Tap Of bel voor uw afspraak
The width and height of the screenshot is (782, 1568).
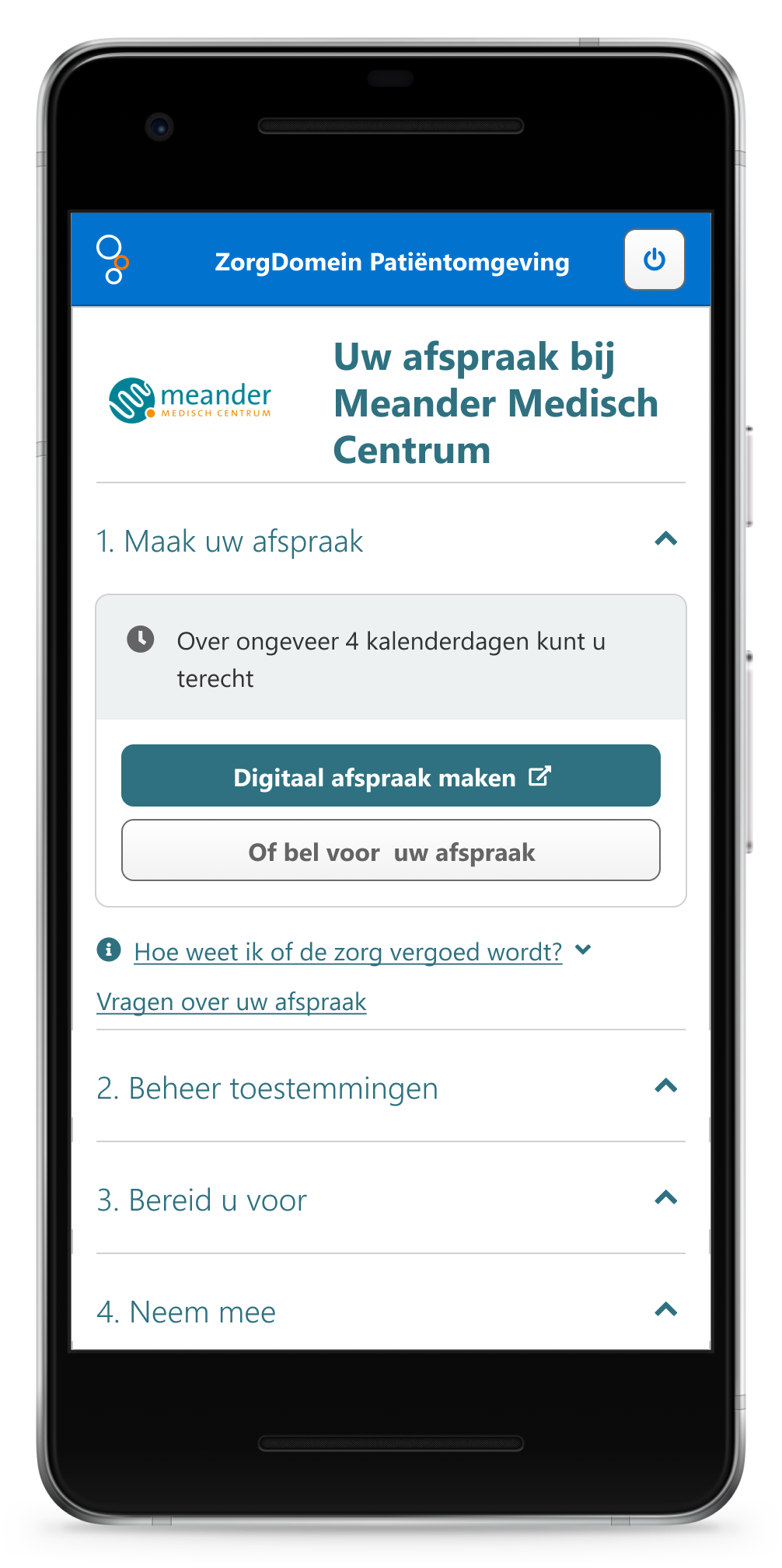pos(390,851)
